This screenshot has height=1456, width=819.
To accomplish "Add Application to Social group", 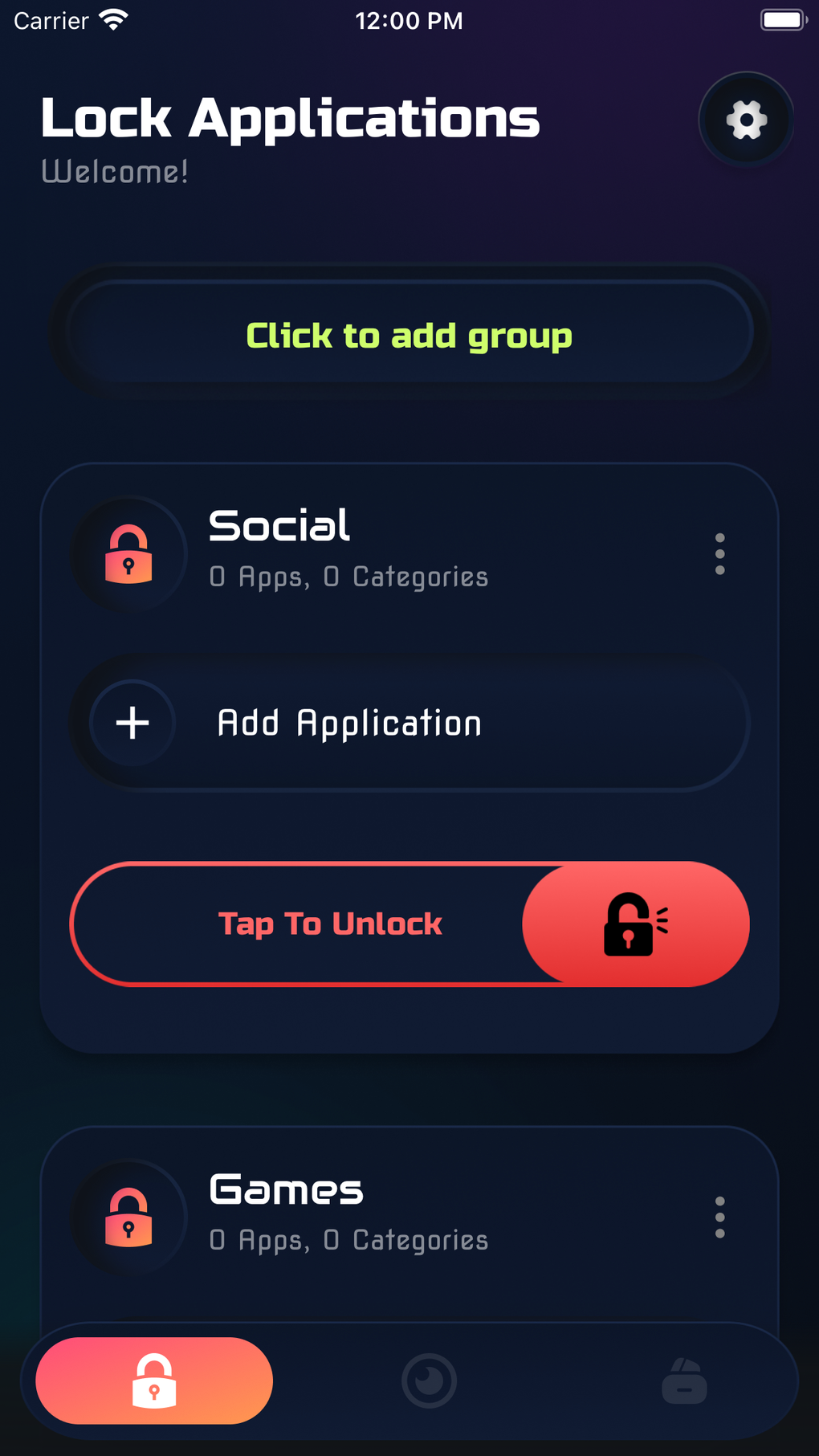I will 409,723.
